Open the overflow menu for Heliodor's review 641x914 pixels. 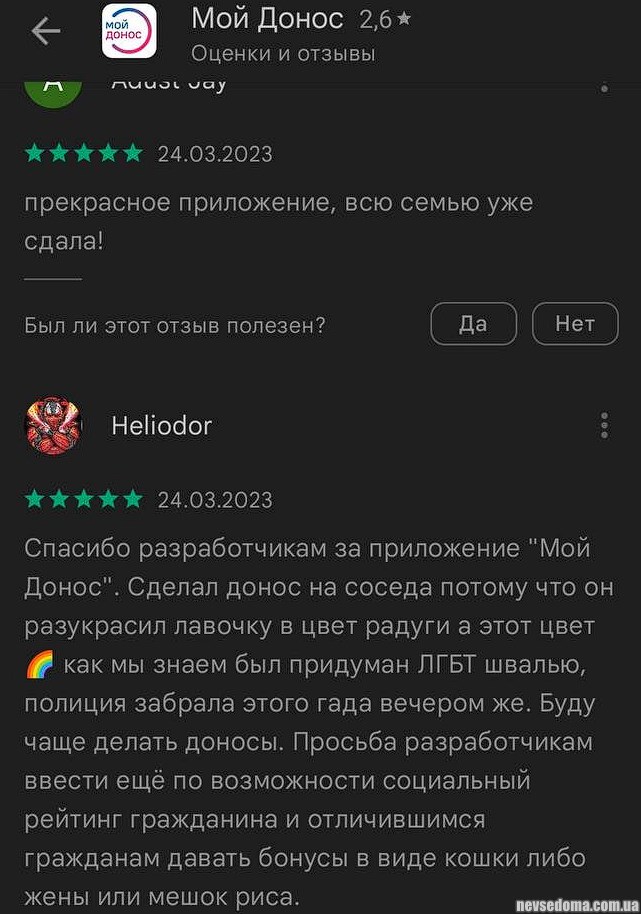pyautogui.click(x=604, y=426)
